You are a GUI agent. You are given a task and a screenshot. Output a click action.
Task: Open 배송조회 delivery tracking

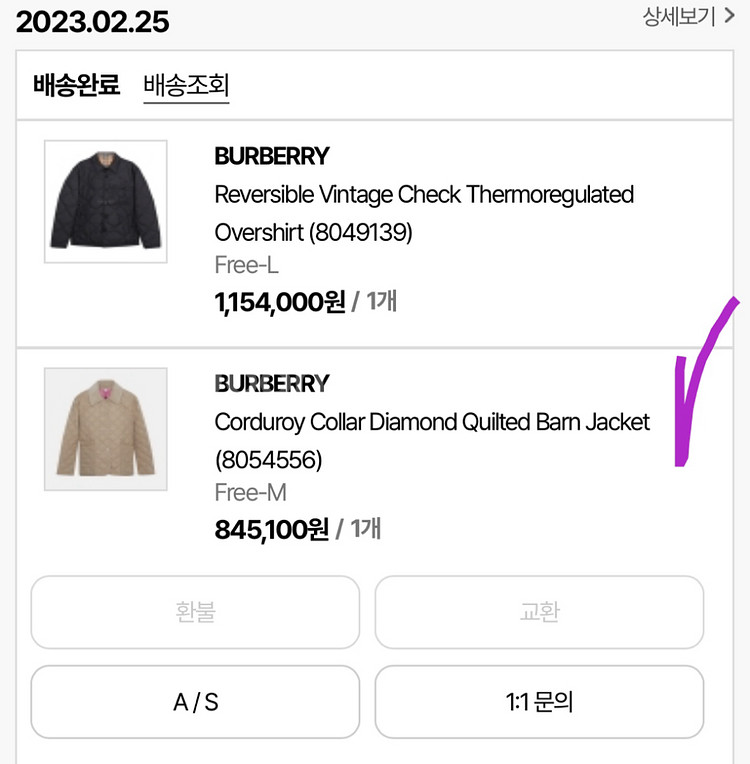point(186,86)
